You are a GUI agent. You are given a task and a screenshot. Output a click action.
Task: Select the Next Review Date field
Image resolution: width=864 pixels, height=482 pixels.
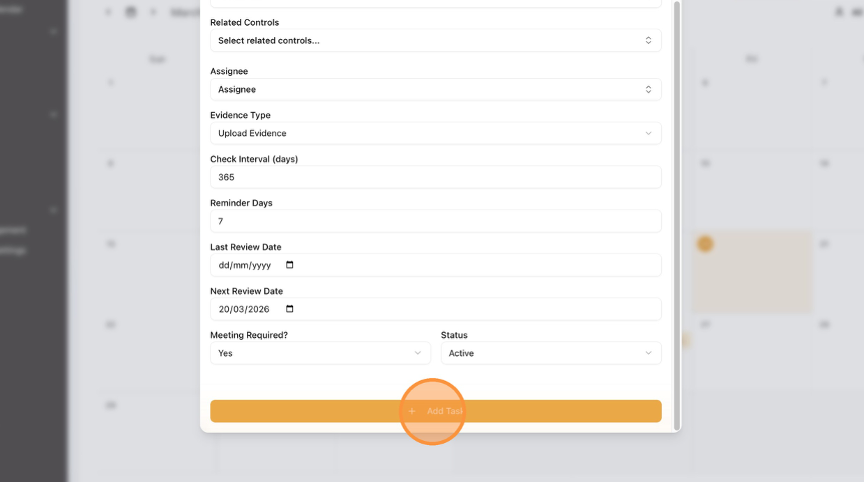[x=245, y=309]
